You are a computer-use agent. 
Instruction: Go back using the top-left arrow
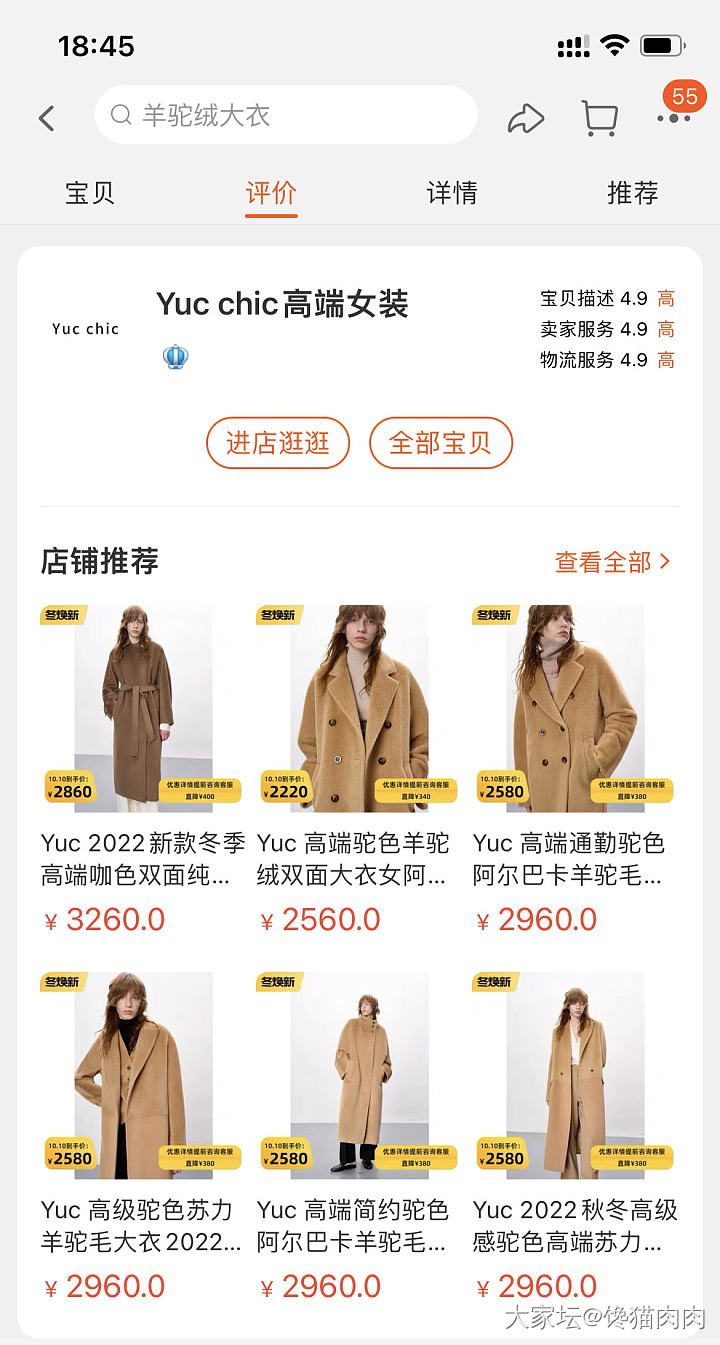[46, 119]
